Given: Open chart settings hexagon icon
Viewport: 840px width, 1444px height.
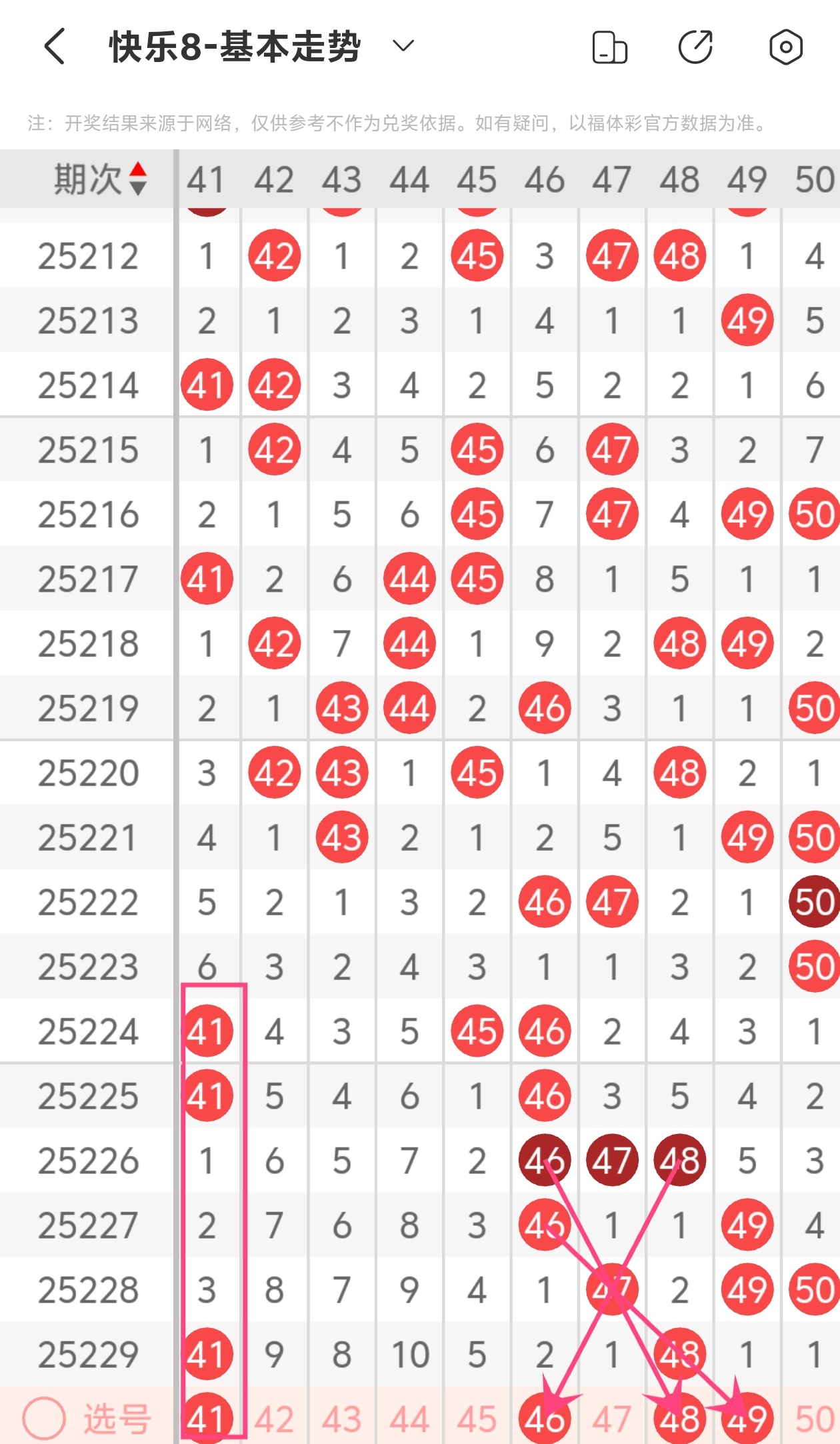Looking at the screenshot, I should (x=785, y=47).
